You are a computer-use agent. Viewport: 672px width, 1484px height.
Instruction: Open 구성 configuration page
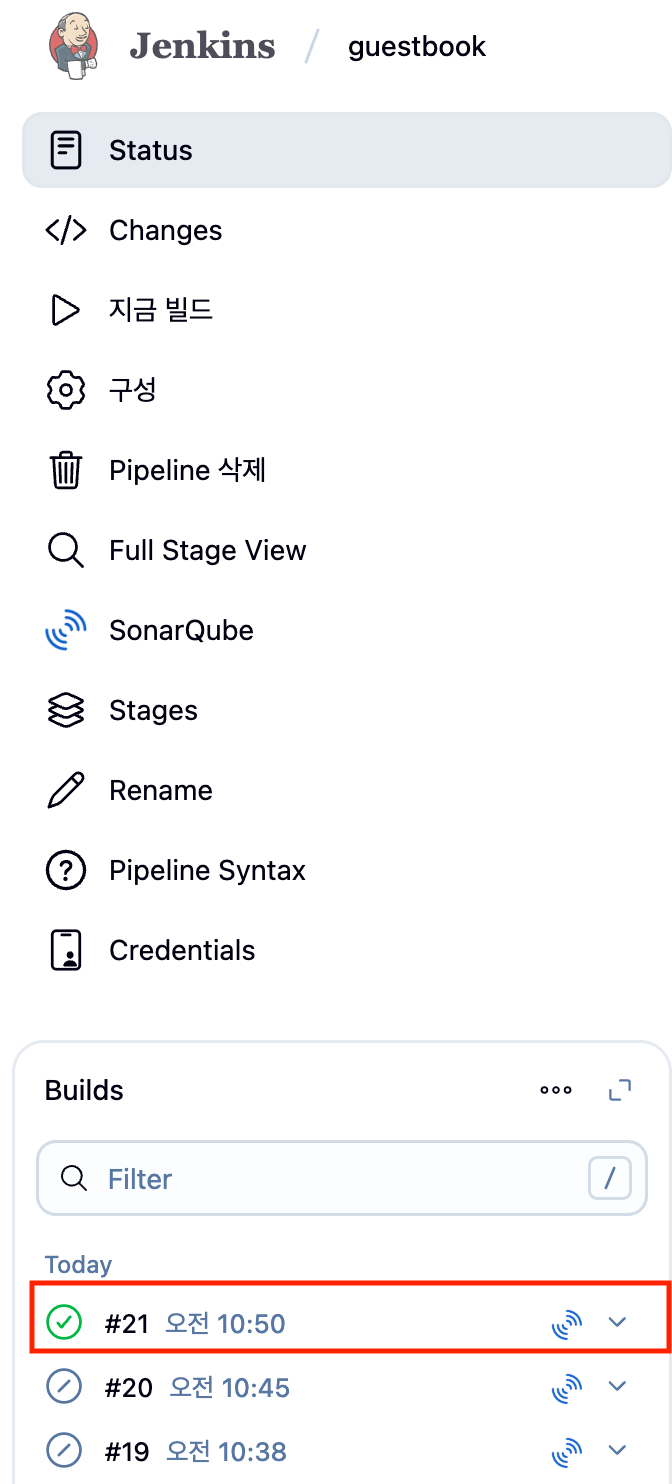[132, 390]
